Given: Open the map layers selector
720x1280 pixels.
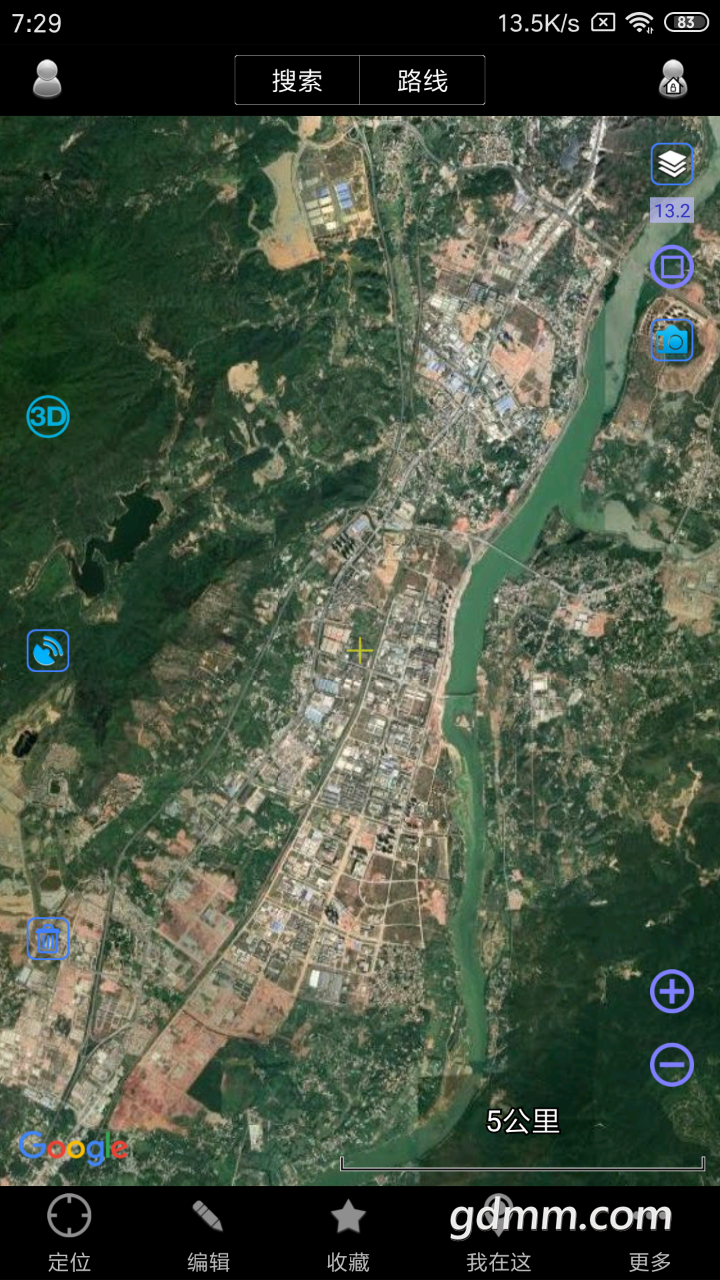Looking at the screenshot, I should pos(672,165).
